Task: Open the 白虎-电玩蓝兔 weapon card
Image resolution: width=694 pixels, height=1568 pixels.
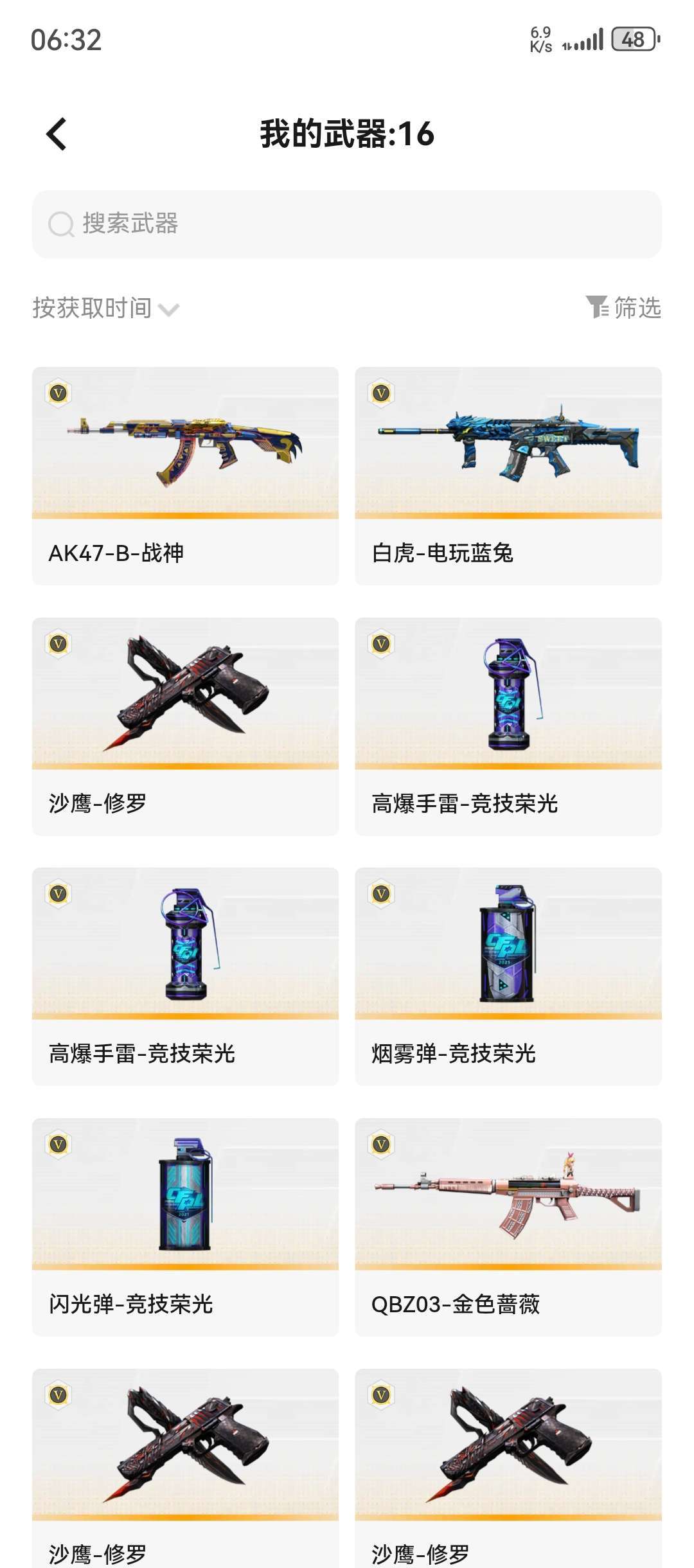Action: click(x=508, y=476)
